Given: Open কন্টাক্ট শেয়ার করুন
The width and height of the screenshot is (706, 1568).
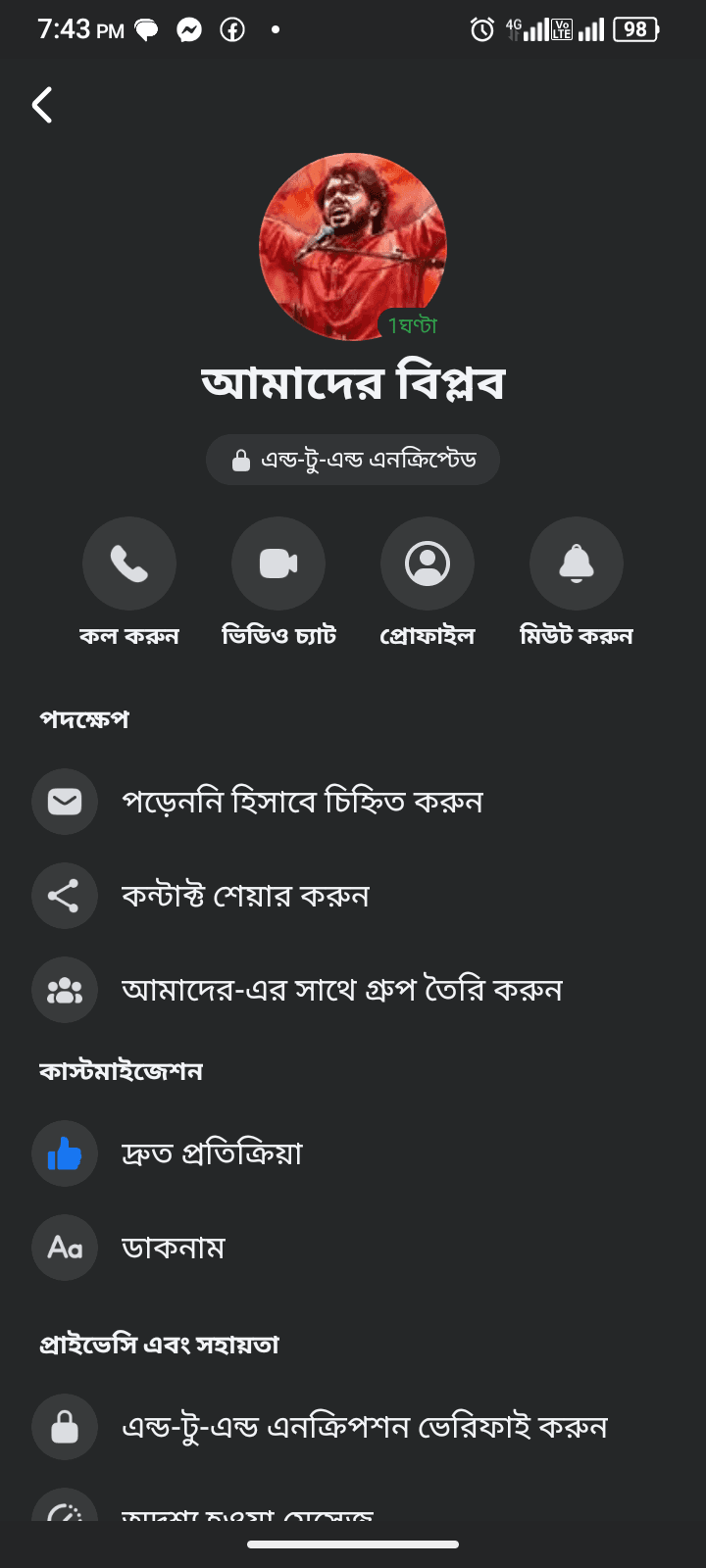Looking at the screenshot, I should pos(353,896).
